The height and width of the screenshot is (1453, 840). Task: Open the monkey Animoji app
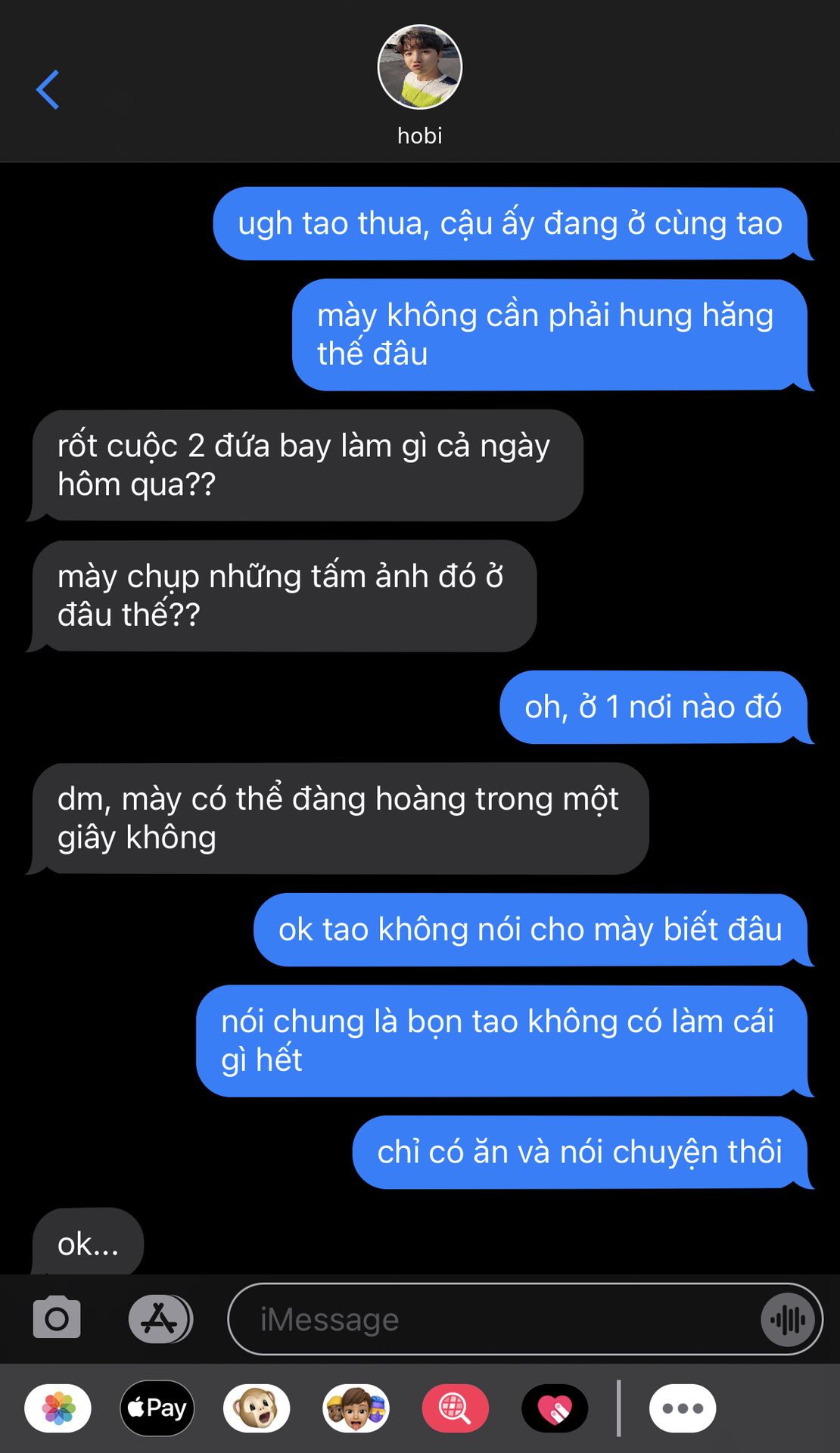coord(257,1408)
